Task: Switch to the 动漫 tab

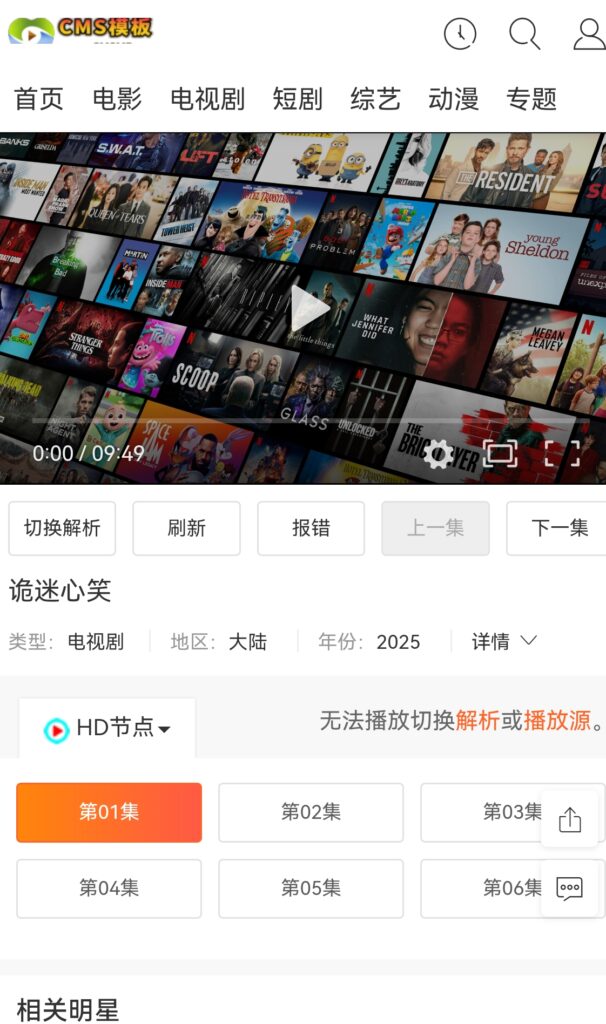Action: (x=453, y=99)
